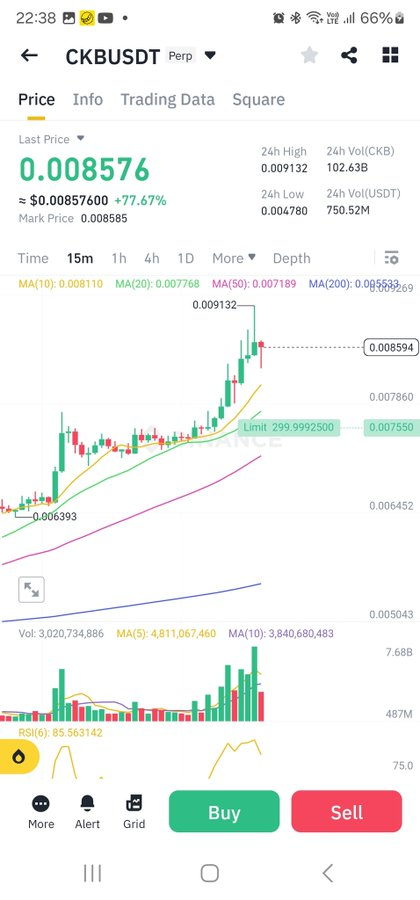Open chart indicator settings icon
Viewport: 420px width, 900px height.
[391, 258]
